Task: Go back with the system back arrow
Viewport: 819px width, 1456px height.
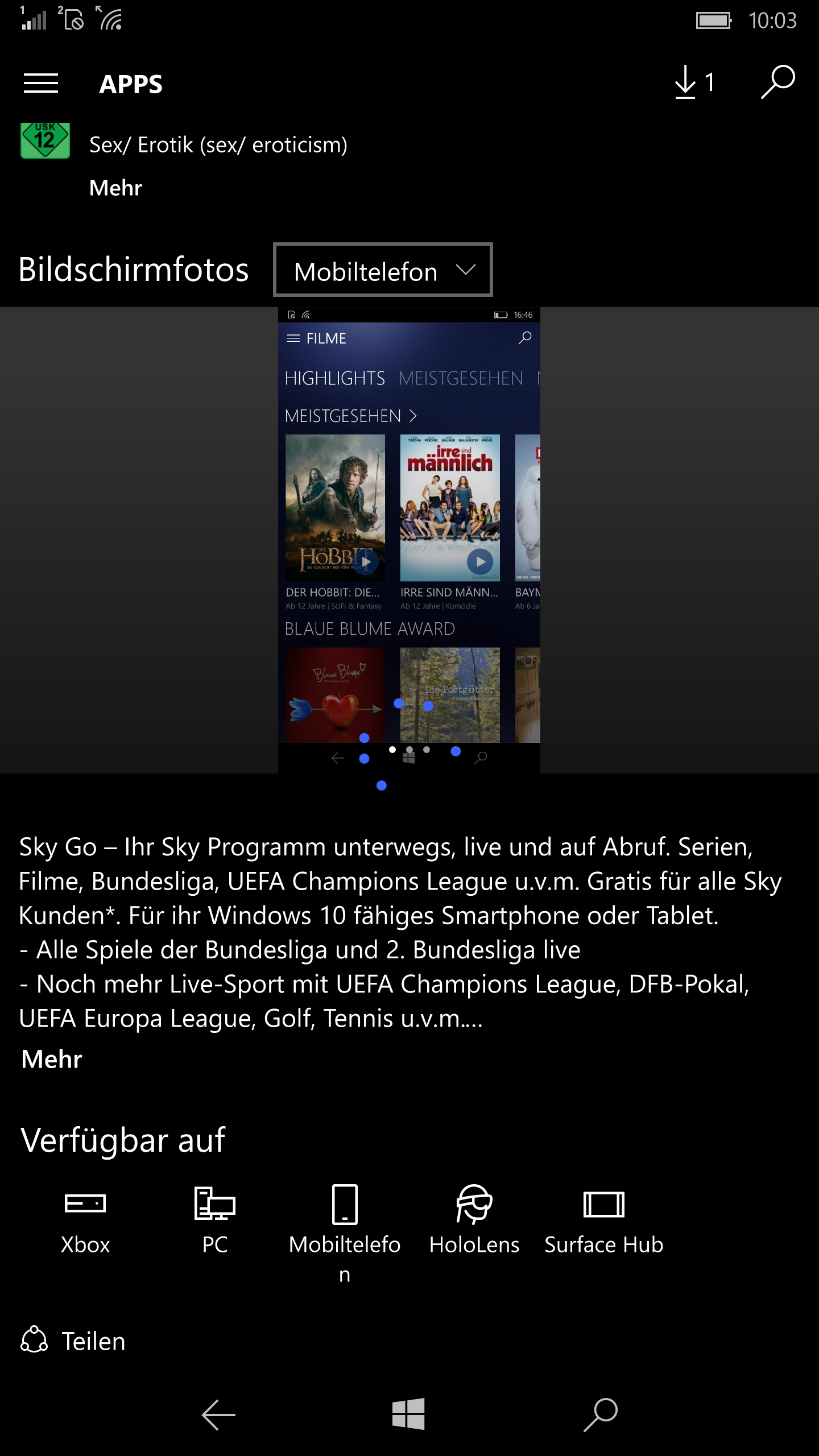Action: (218, 1414)
